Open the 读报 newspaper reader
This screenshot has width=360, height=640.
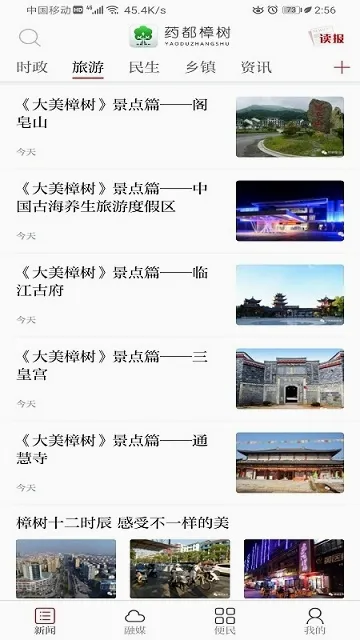pyautogui.click(x=327, y=37)
